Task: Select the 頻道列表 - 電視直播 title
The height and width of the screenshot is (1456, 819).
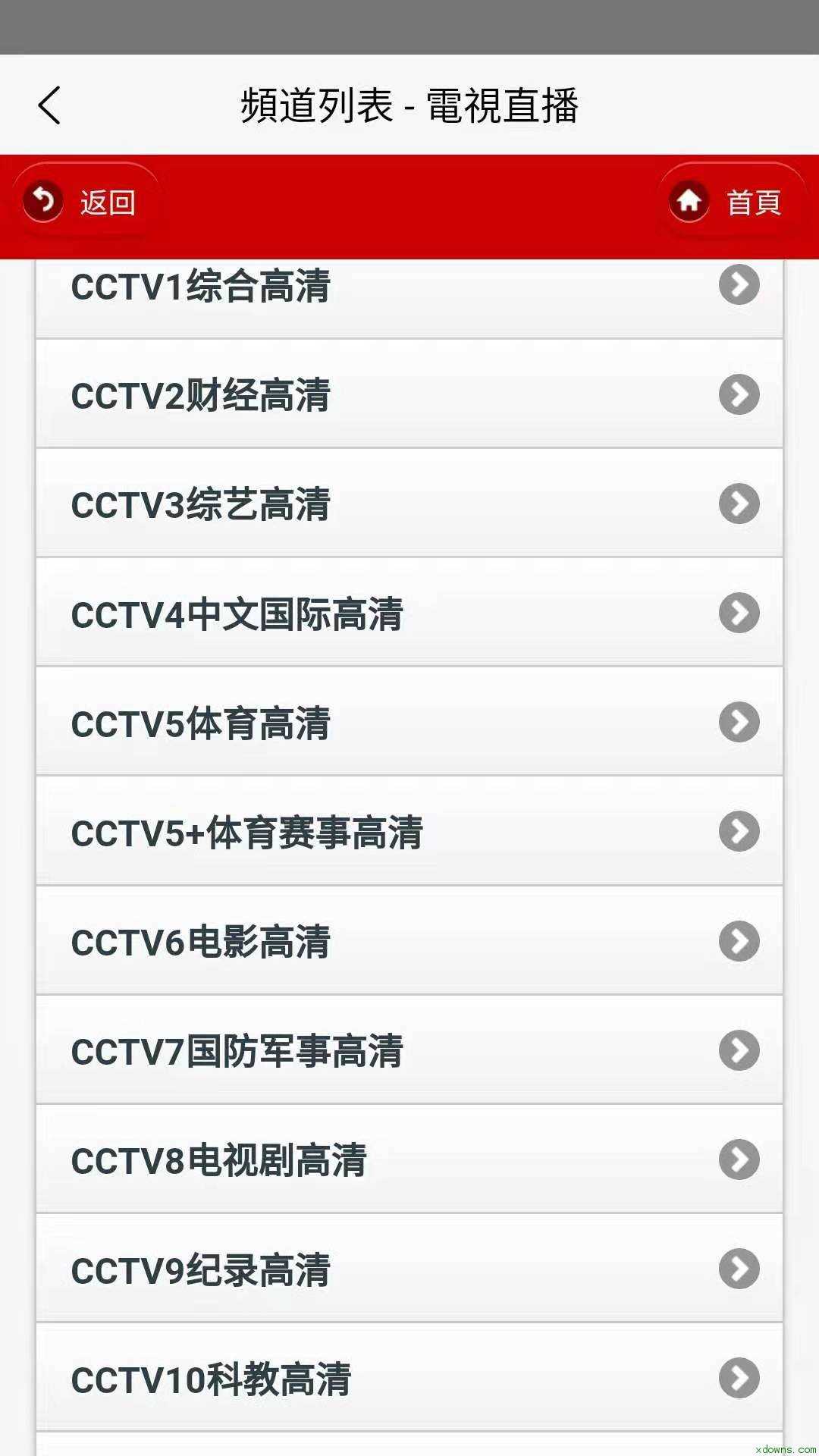Action: 409,106
